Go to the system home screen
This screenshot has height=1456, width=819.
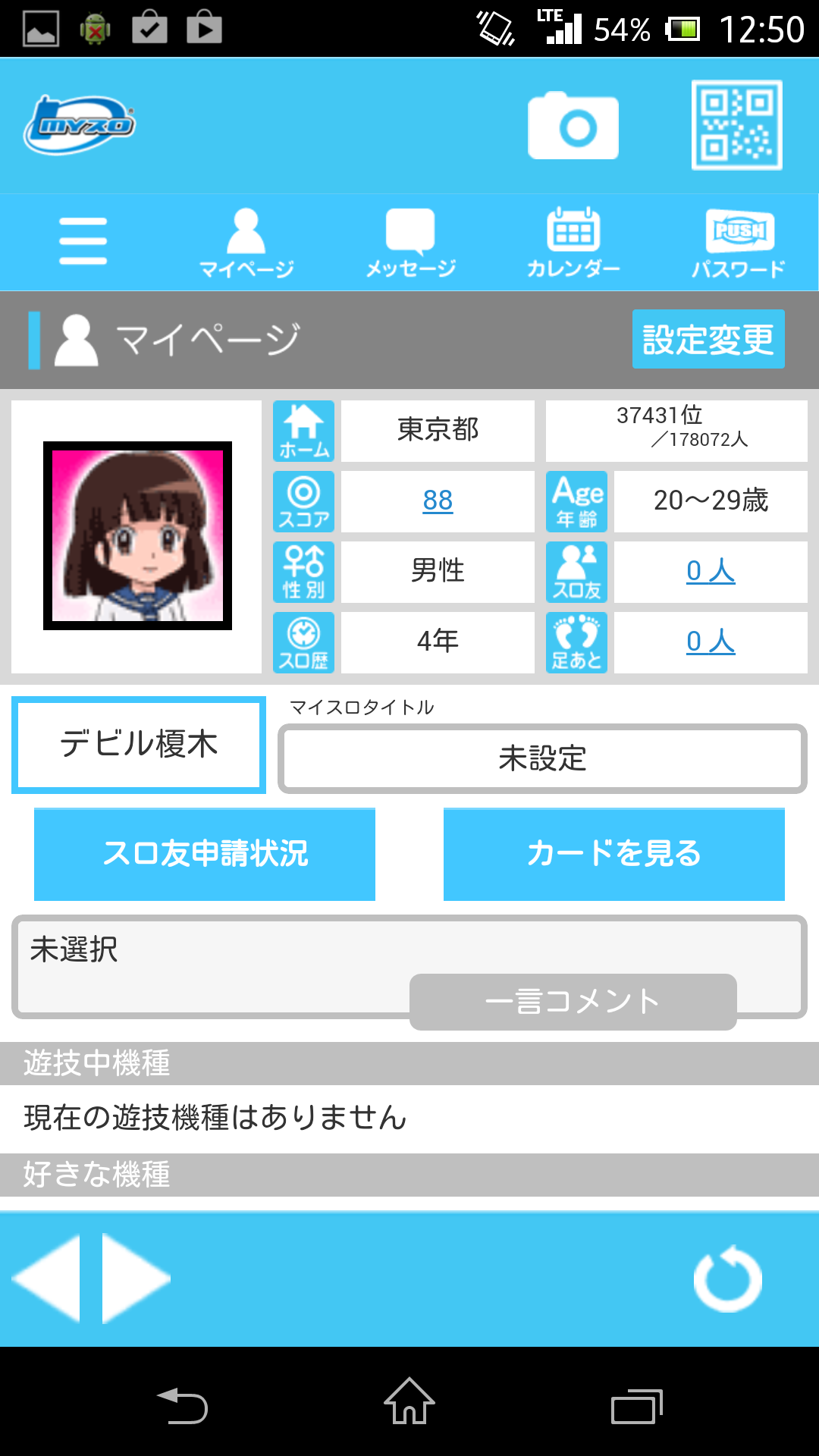(409, 1402)
